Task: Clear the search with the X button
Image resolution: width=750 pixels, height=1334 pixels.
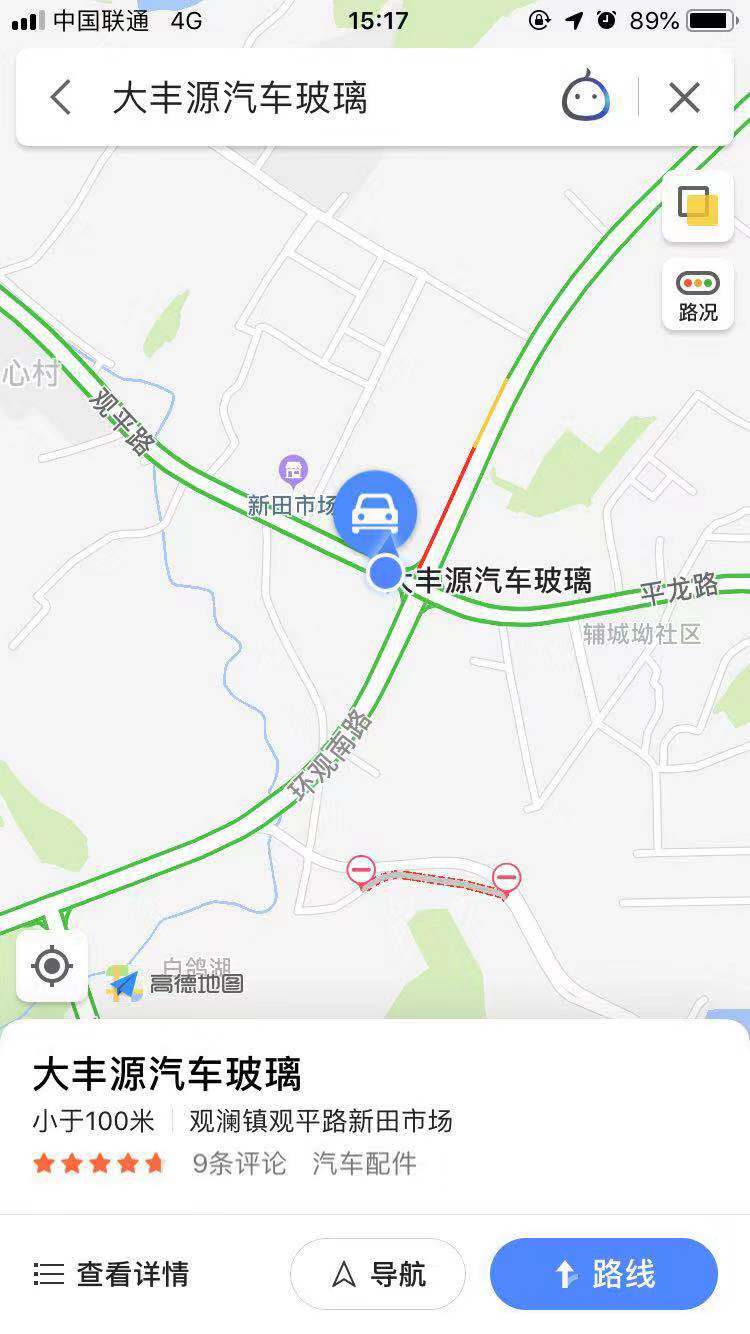Action: tap(683, 97)
